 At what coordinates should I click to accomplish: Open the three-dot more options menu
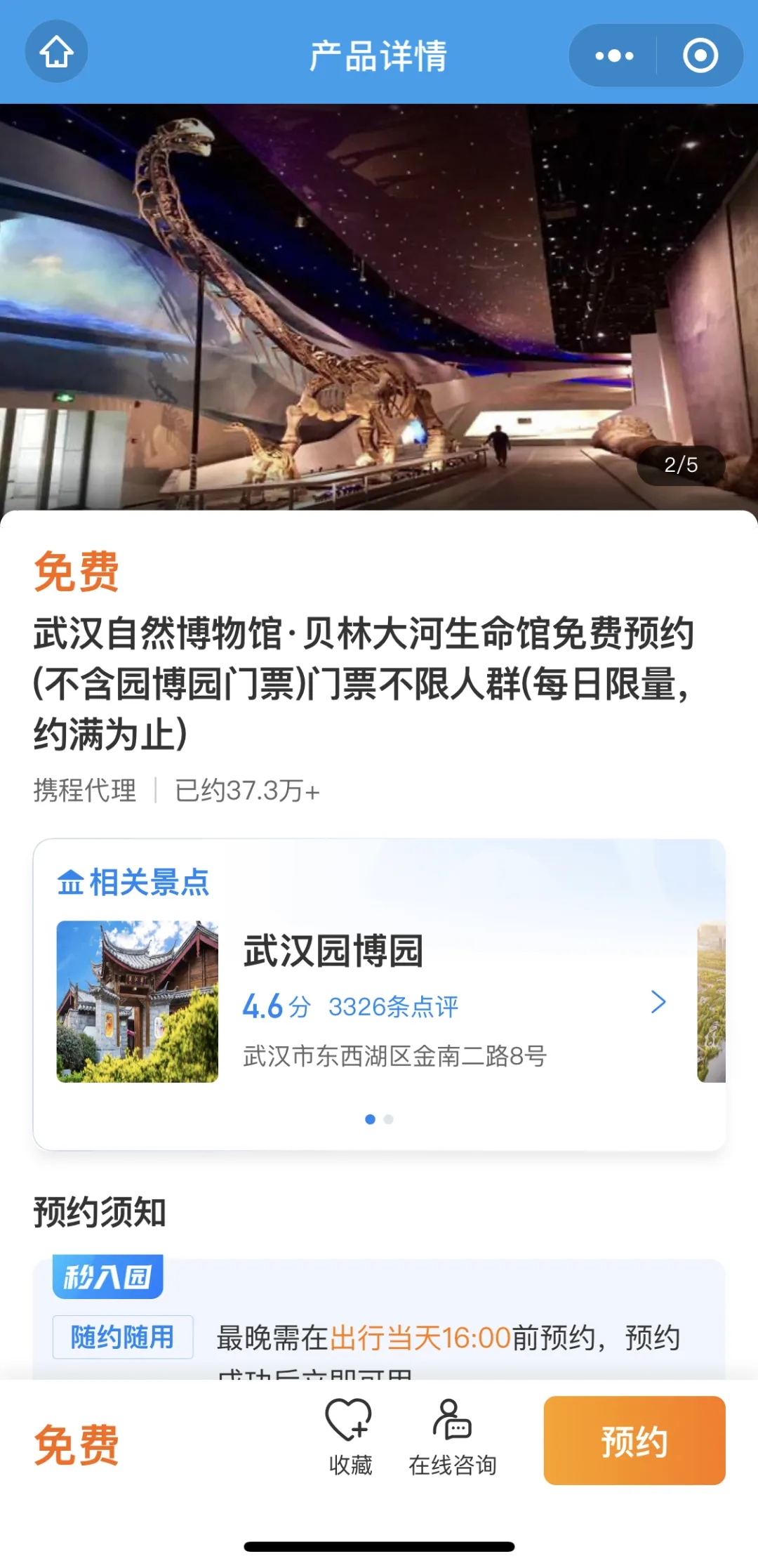point(614,55)
